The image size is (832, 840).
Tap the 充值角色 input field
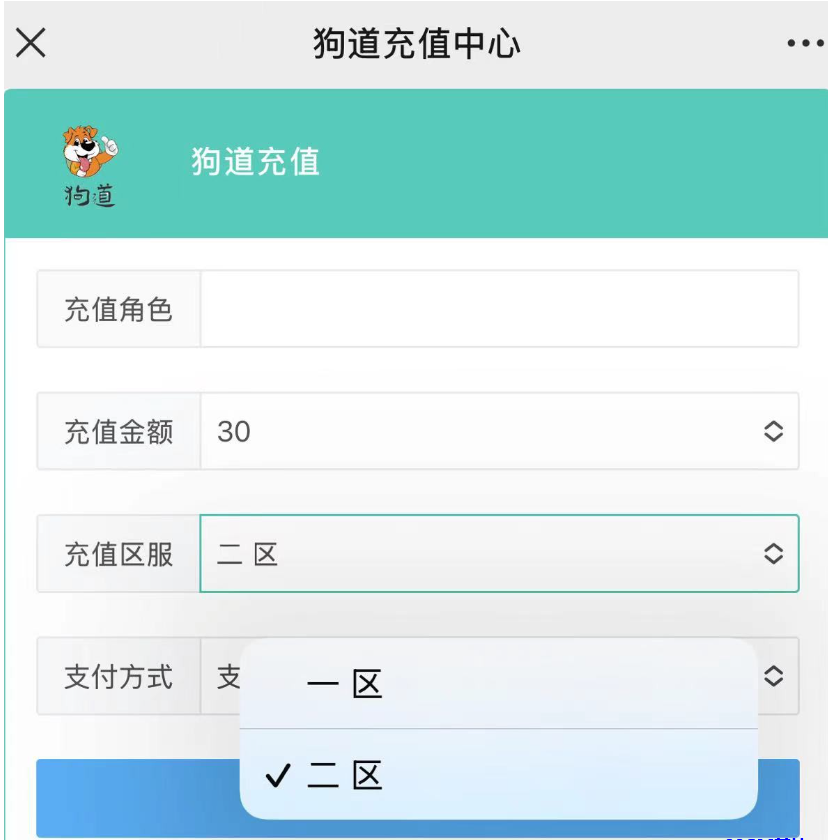(x=499, y=309)
